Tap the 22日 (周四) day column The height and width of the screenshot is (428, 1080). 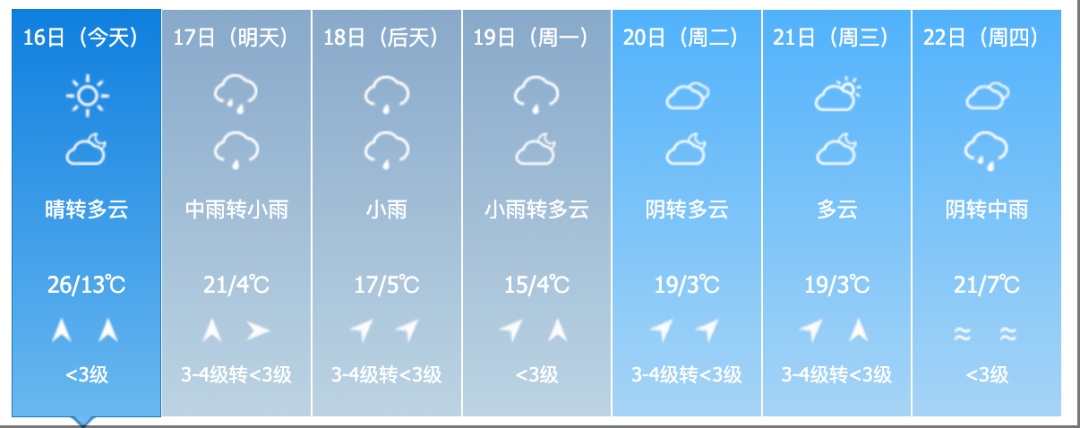coord(986,212)
